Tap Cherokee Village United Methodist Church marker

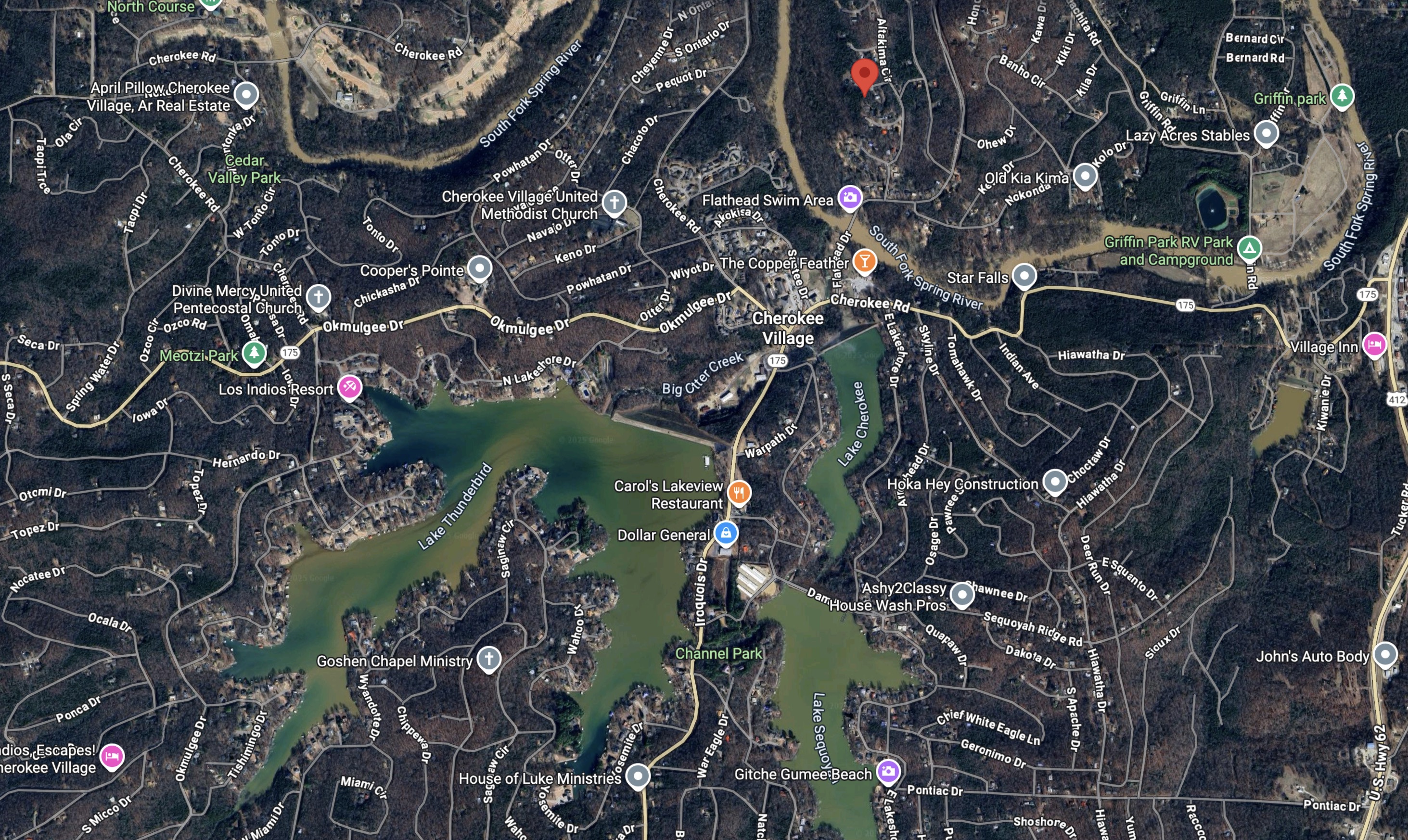coord(614,203)
